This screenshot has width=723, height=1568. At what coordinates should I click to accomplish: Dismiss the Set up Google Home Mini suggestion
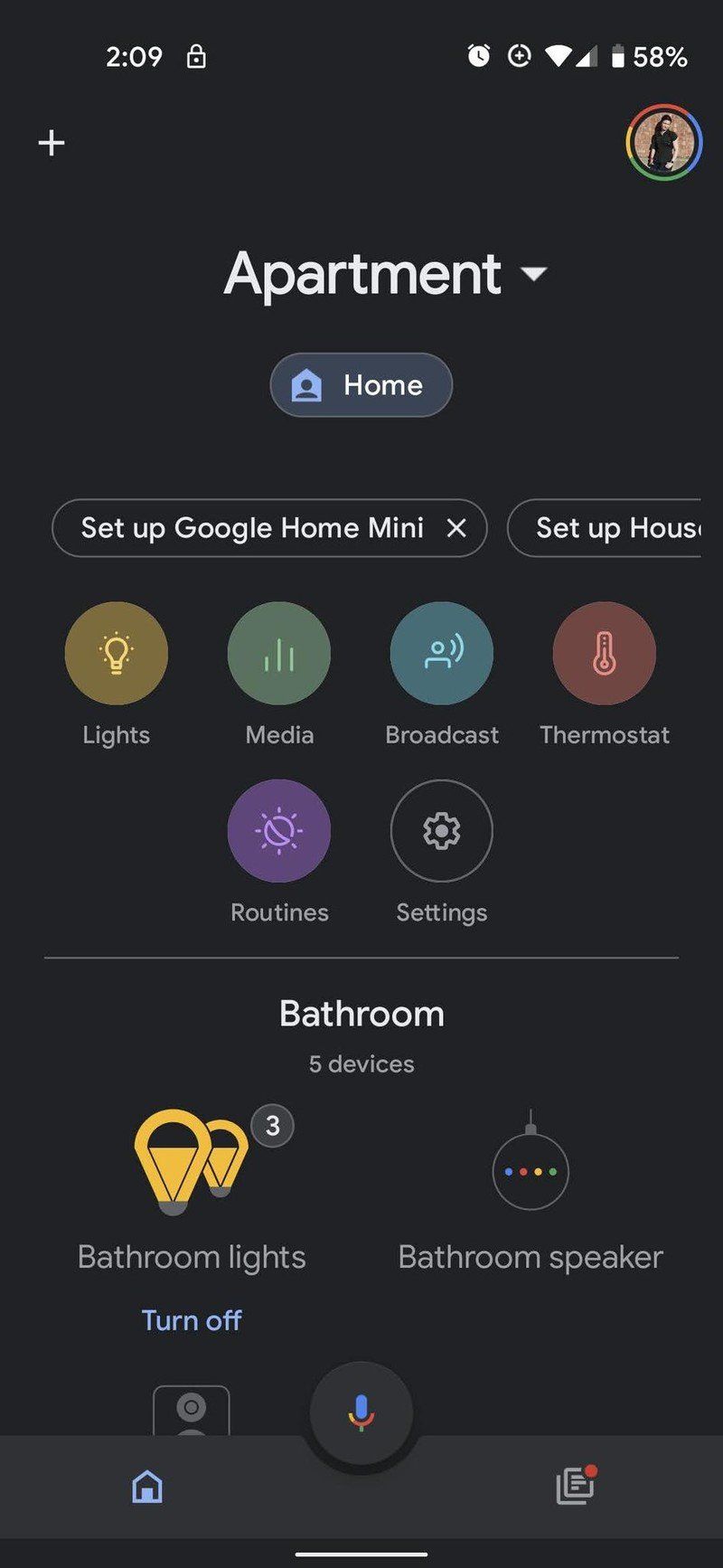456,528
